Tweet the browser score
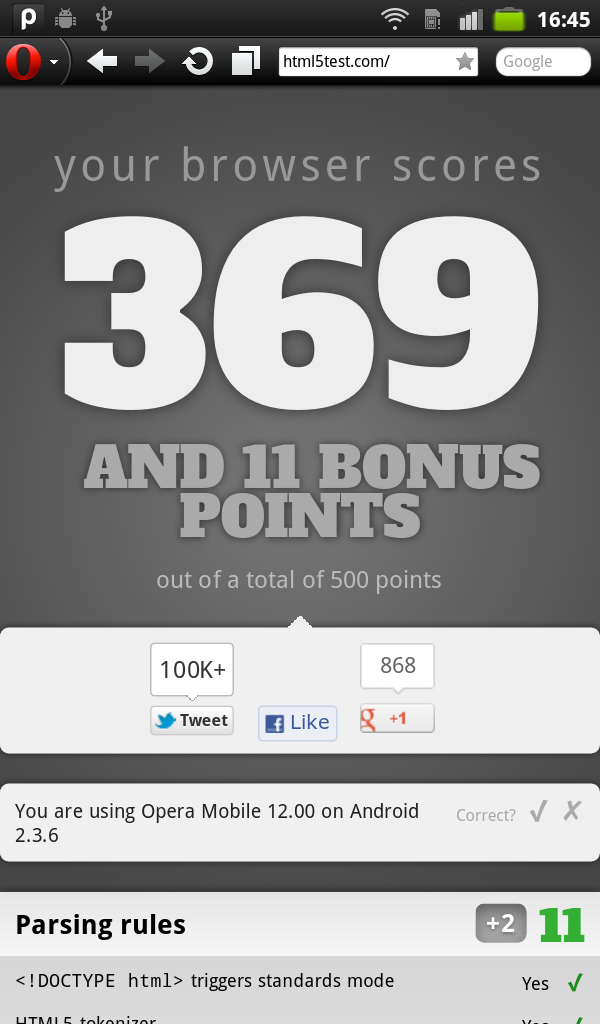Screen dimensions: 600x1024 click(x=192, y=720)
